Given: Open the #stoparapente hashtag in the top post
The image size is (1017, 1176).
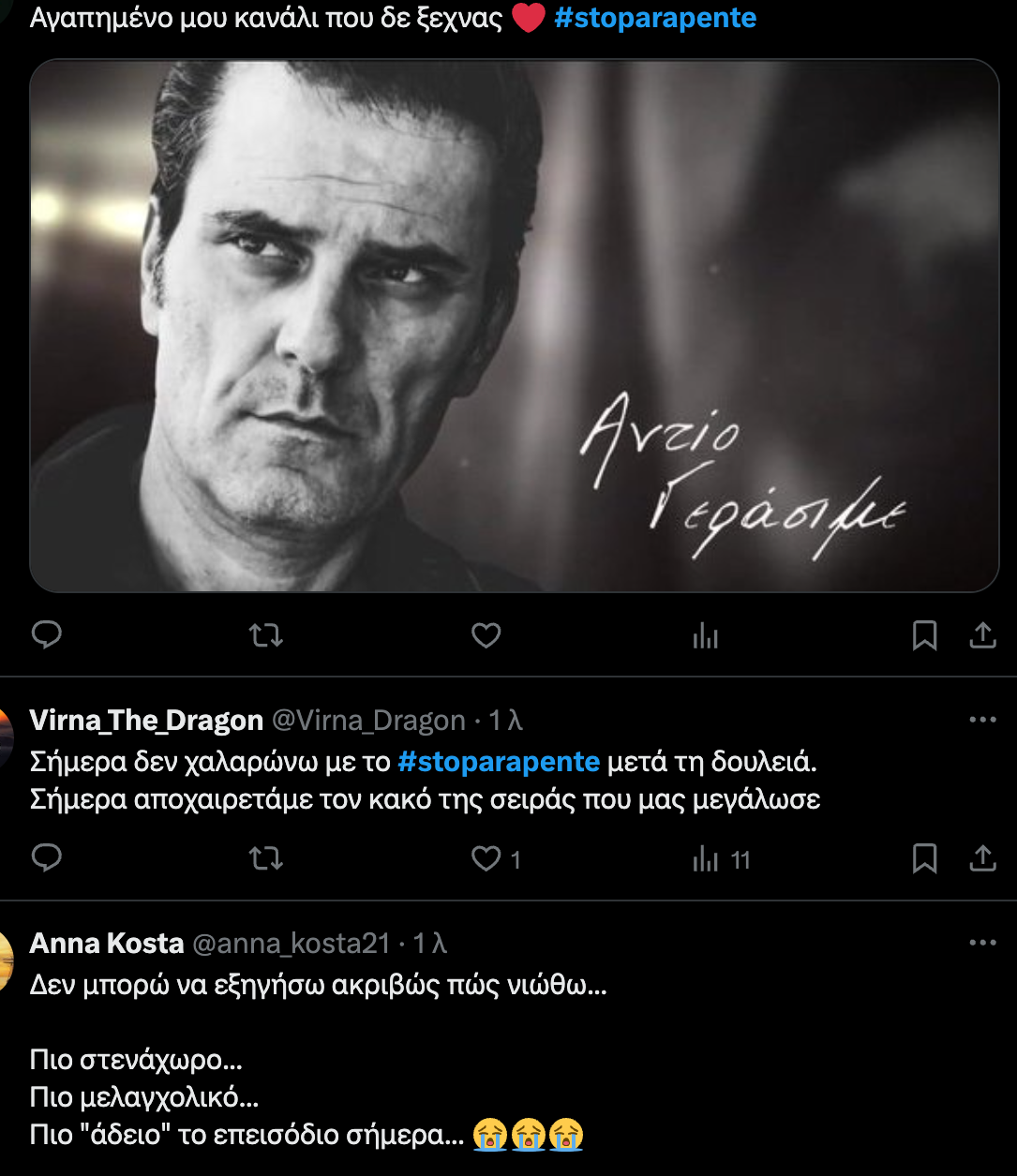Looking at the screenshot, I should [x=655, y=18].
